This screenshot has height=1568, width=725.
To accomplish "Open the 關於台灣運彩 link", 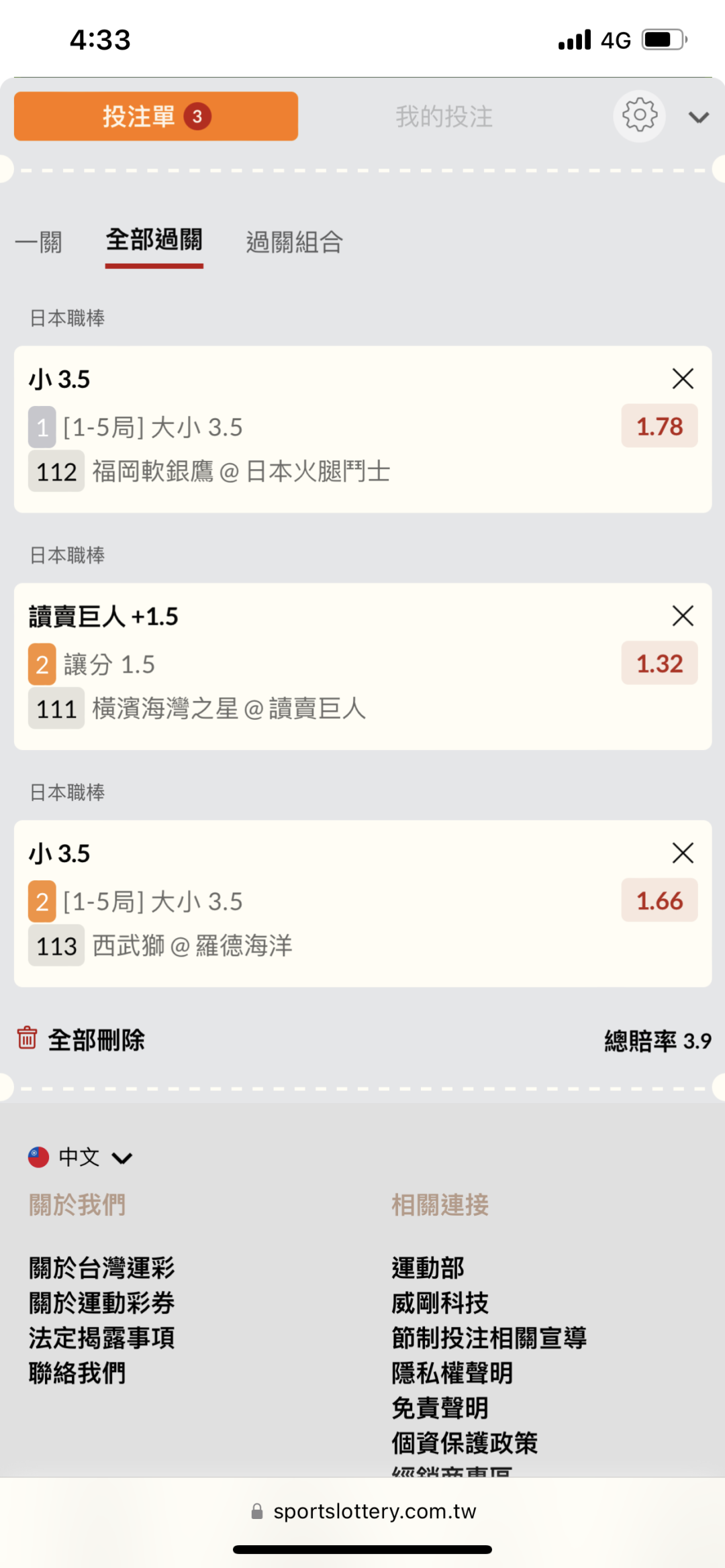I will coord(101,1268).
